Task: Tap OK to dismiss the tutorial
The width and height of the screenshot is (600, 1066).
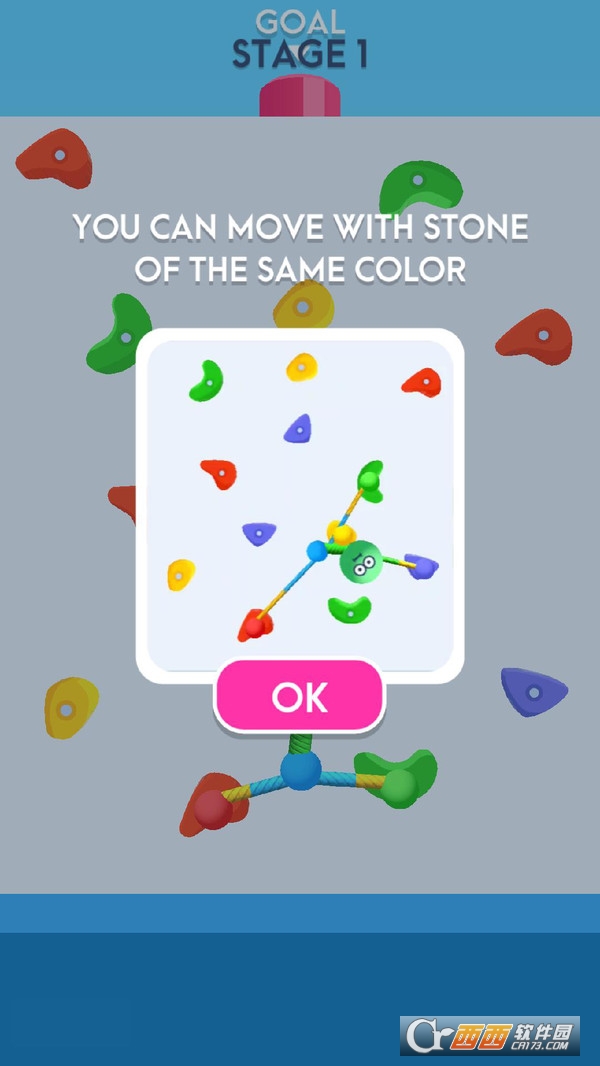Action: pos(300,697)
